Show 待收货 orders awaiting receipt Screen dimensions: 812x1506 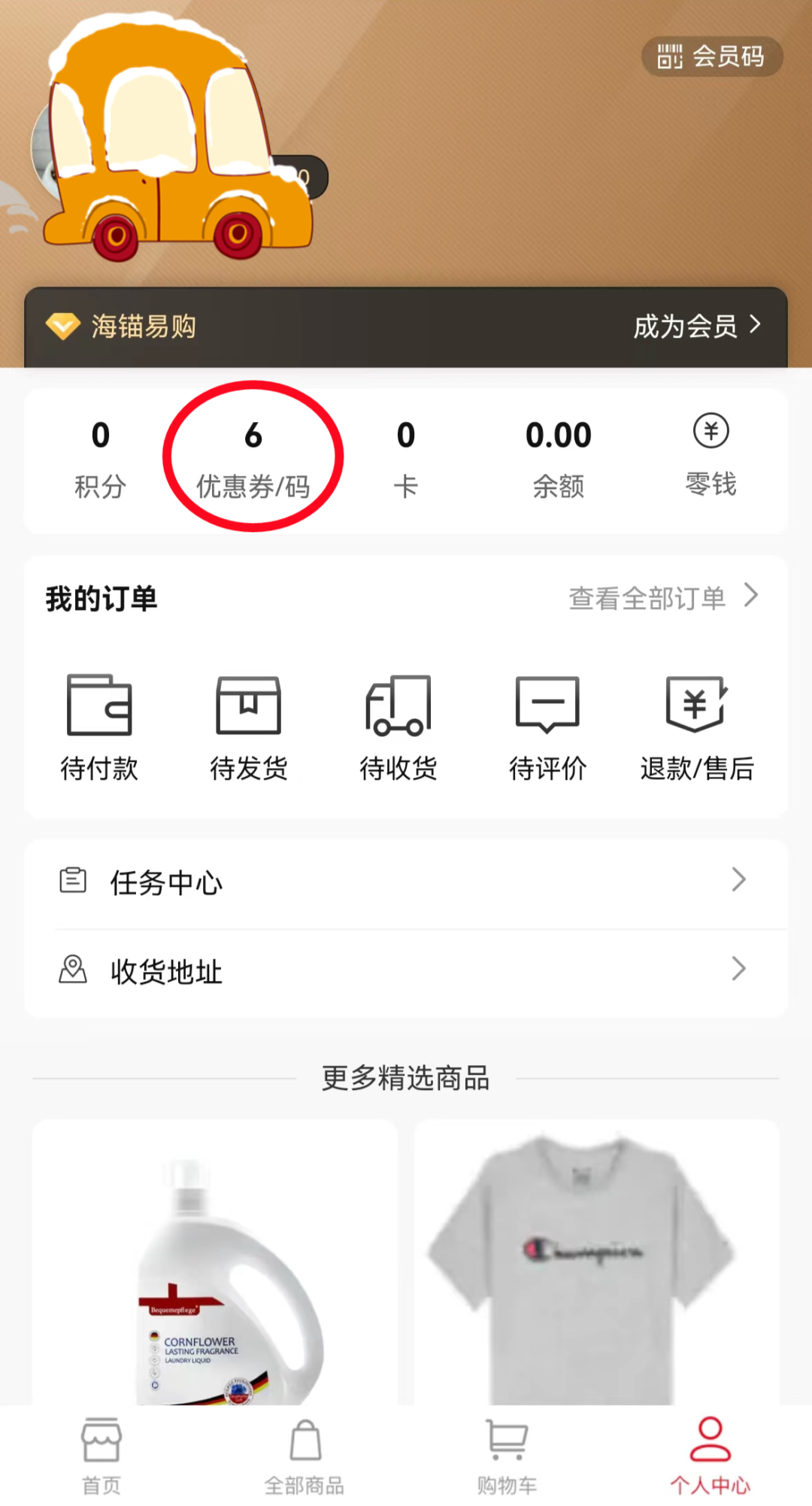[x=398, y=727]
